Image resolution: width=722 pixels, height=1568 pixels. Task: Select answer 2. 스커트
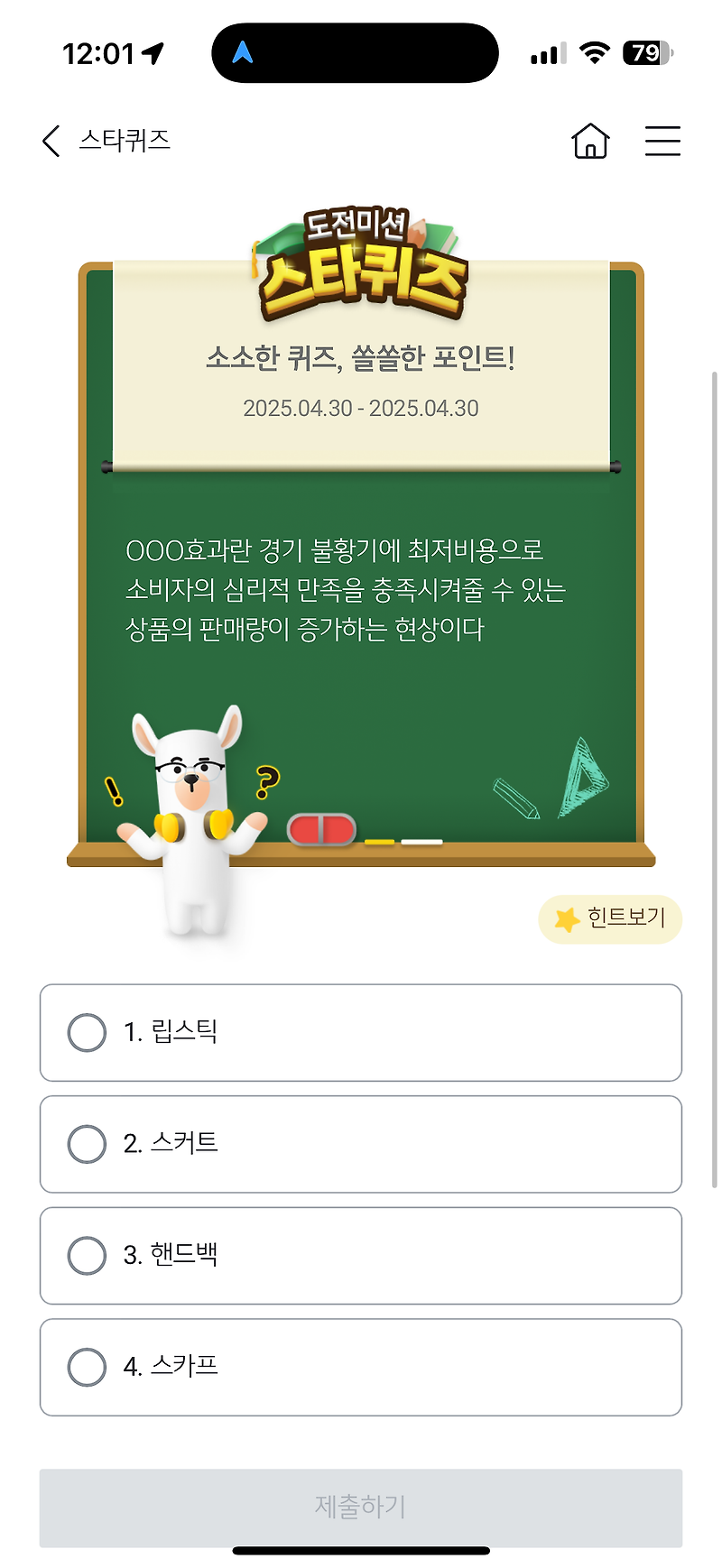click(x=361, y=1144)
